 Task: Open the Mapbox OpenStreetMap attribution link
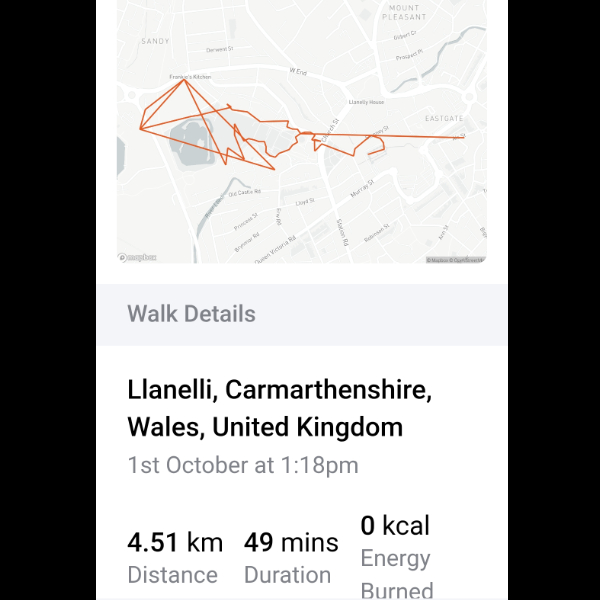click(456, 260)
